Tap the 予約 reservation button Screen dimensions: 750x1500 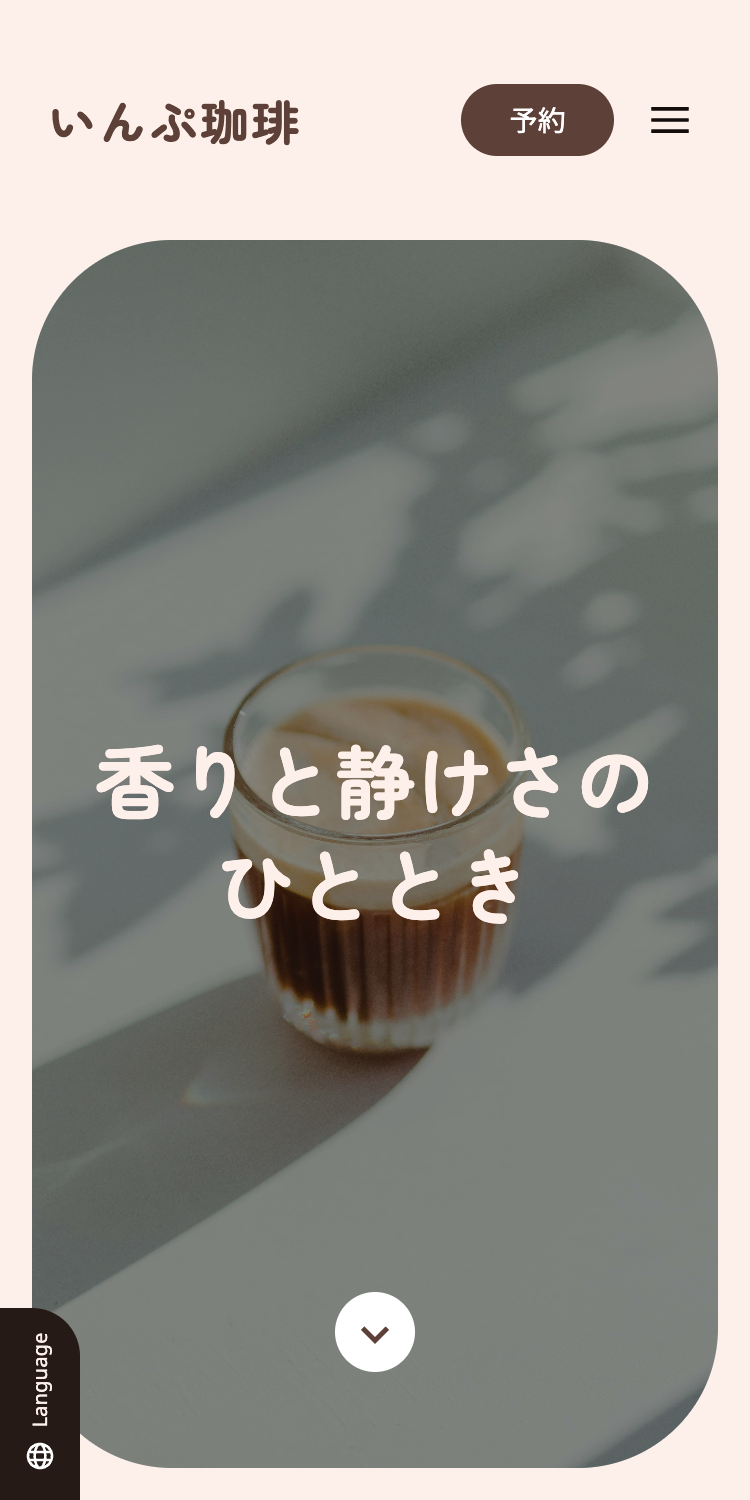[537, 120]
